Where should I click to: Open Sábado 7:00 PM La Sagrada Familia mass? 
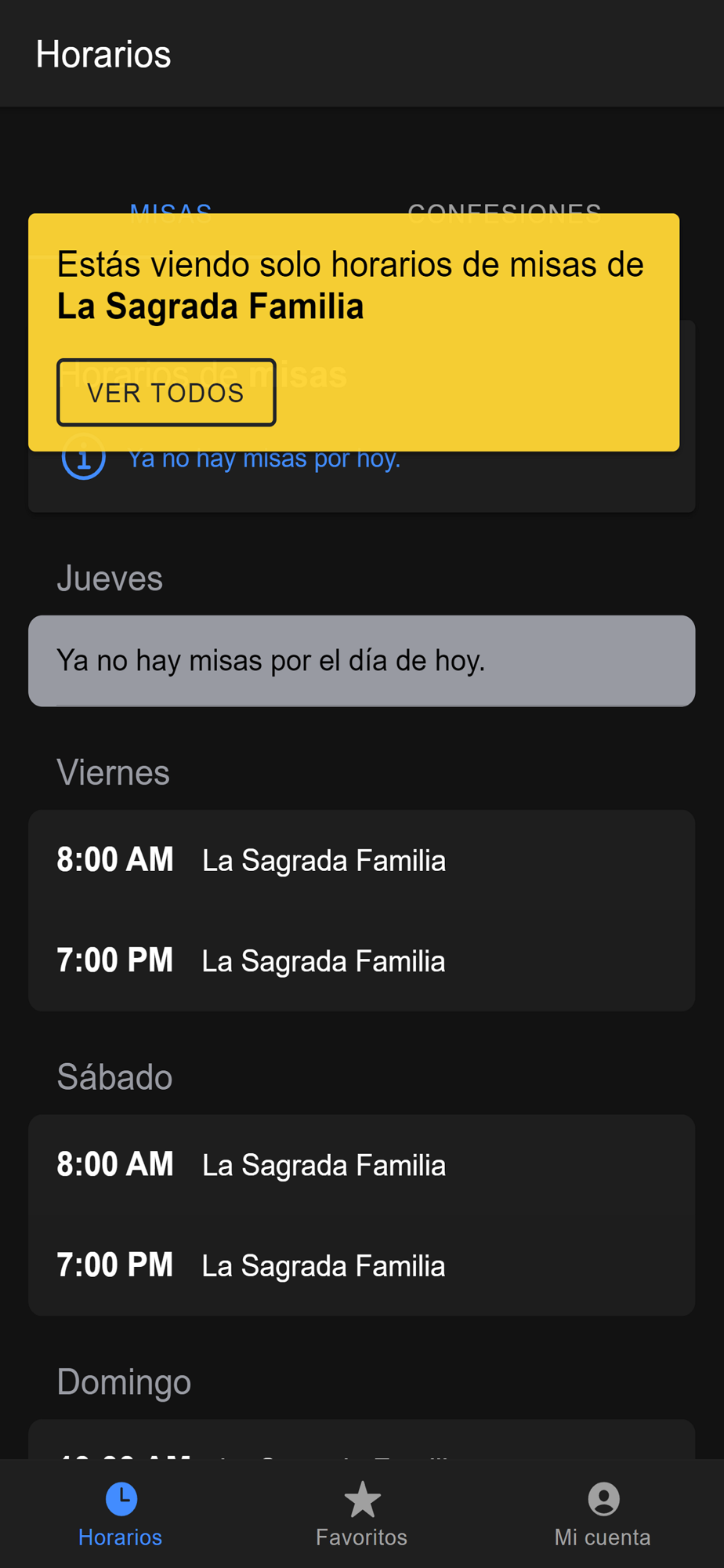tap(361, 1265)
